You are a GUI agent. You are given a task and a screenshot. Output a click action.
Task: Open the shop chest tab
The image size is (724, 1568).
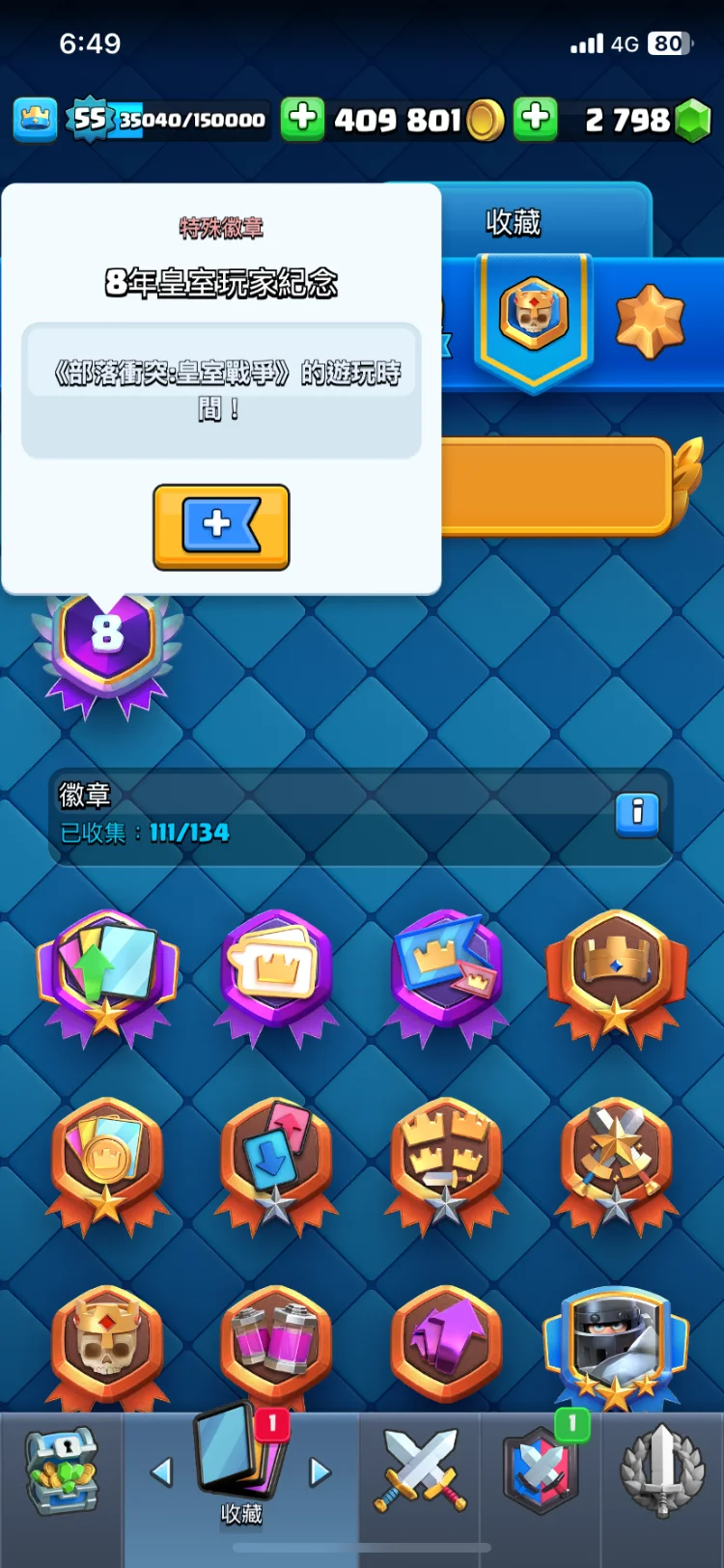(61, 1472)
